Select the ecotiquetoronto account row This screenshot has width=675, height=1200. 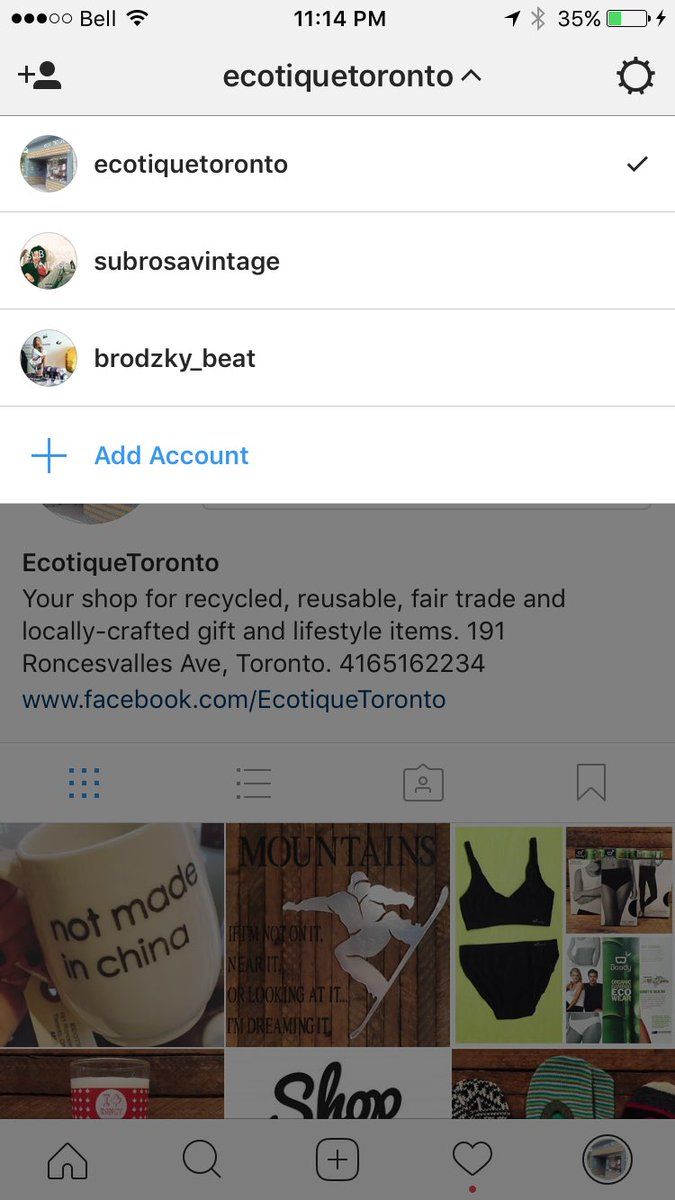click(x=337, y=164)
